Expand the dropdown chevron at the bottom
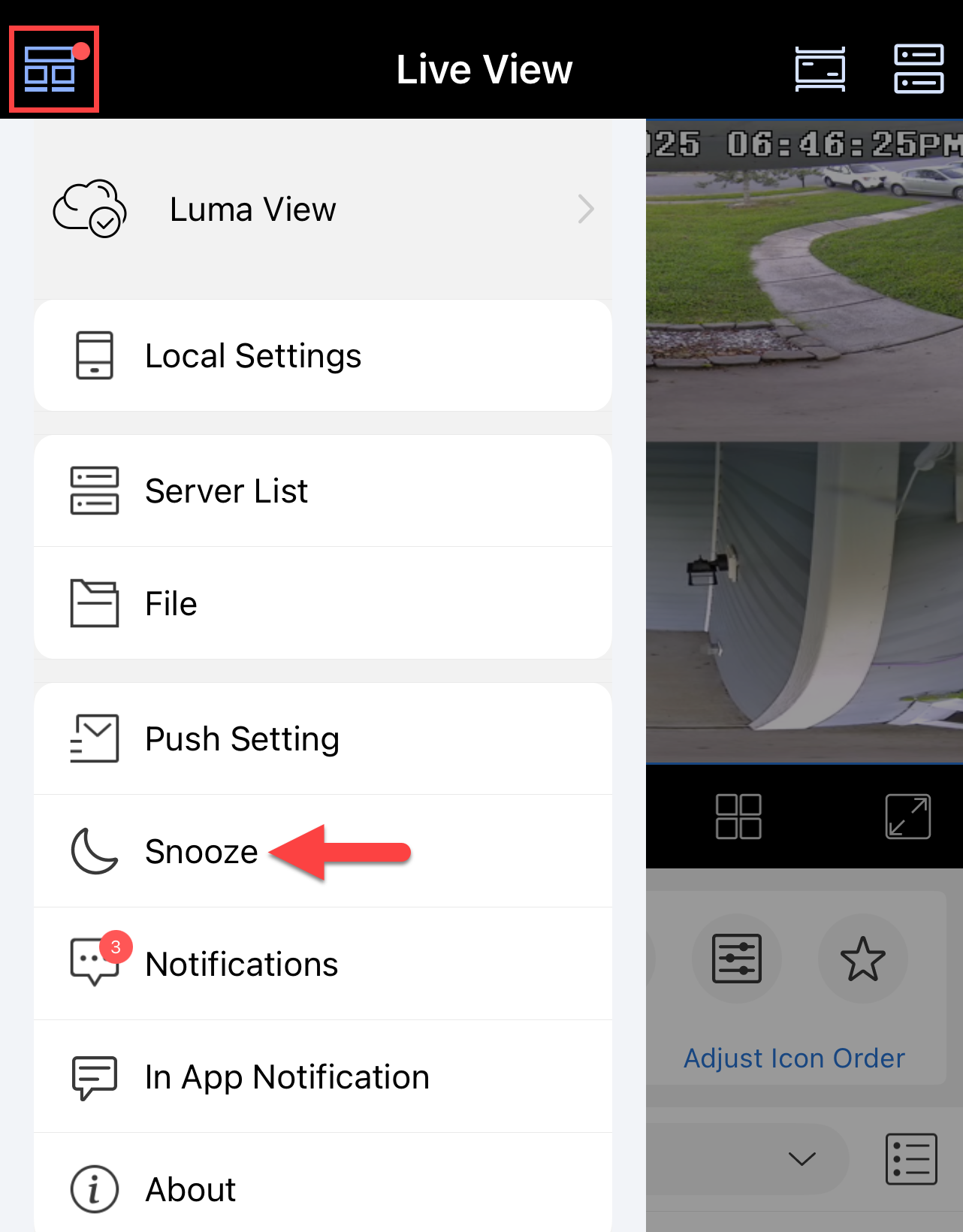Image resolution: width=963 pixels, height=1232 pixels. (x=801, y=1158)
